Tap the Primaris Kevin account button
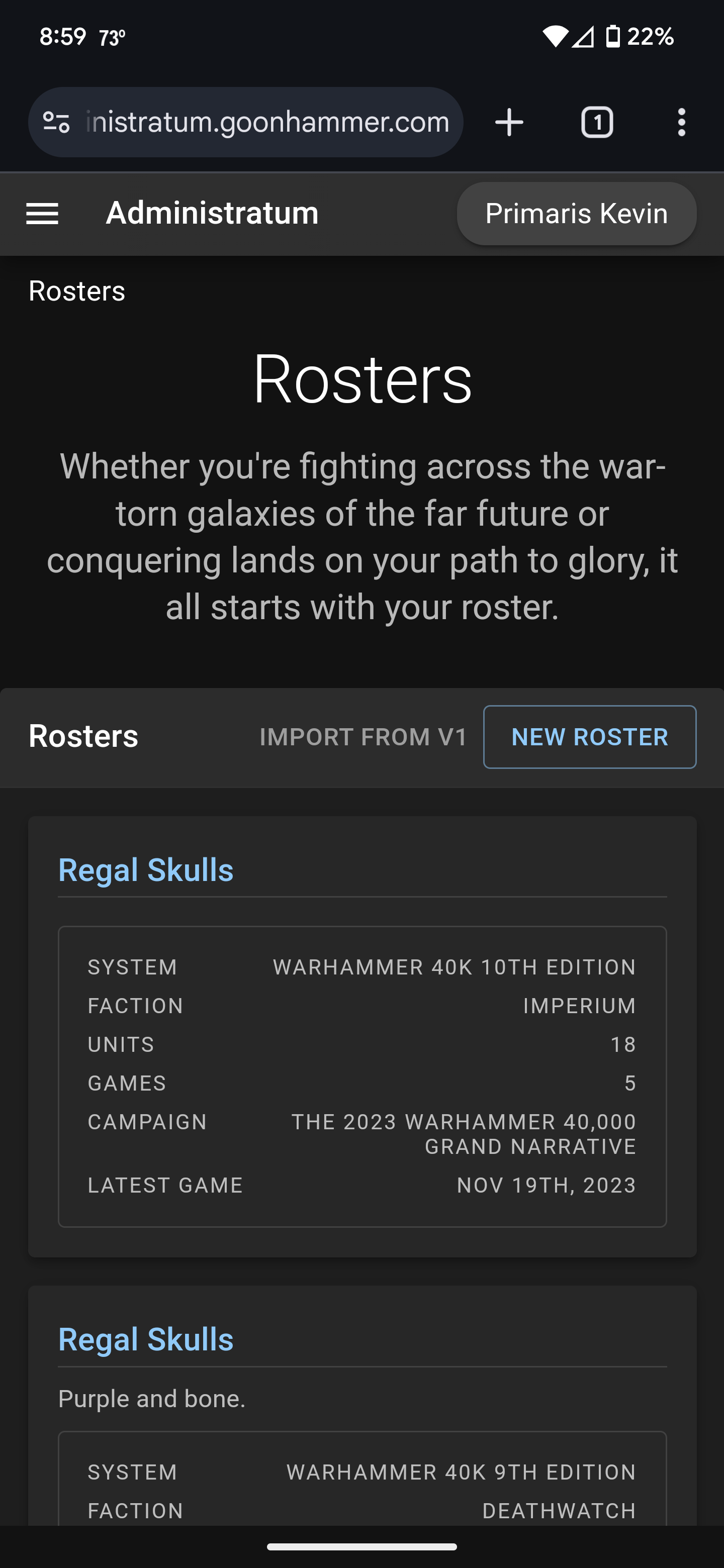The image size is (724, 1568). (576, 214)
